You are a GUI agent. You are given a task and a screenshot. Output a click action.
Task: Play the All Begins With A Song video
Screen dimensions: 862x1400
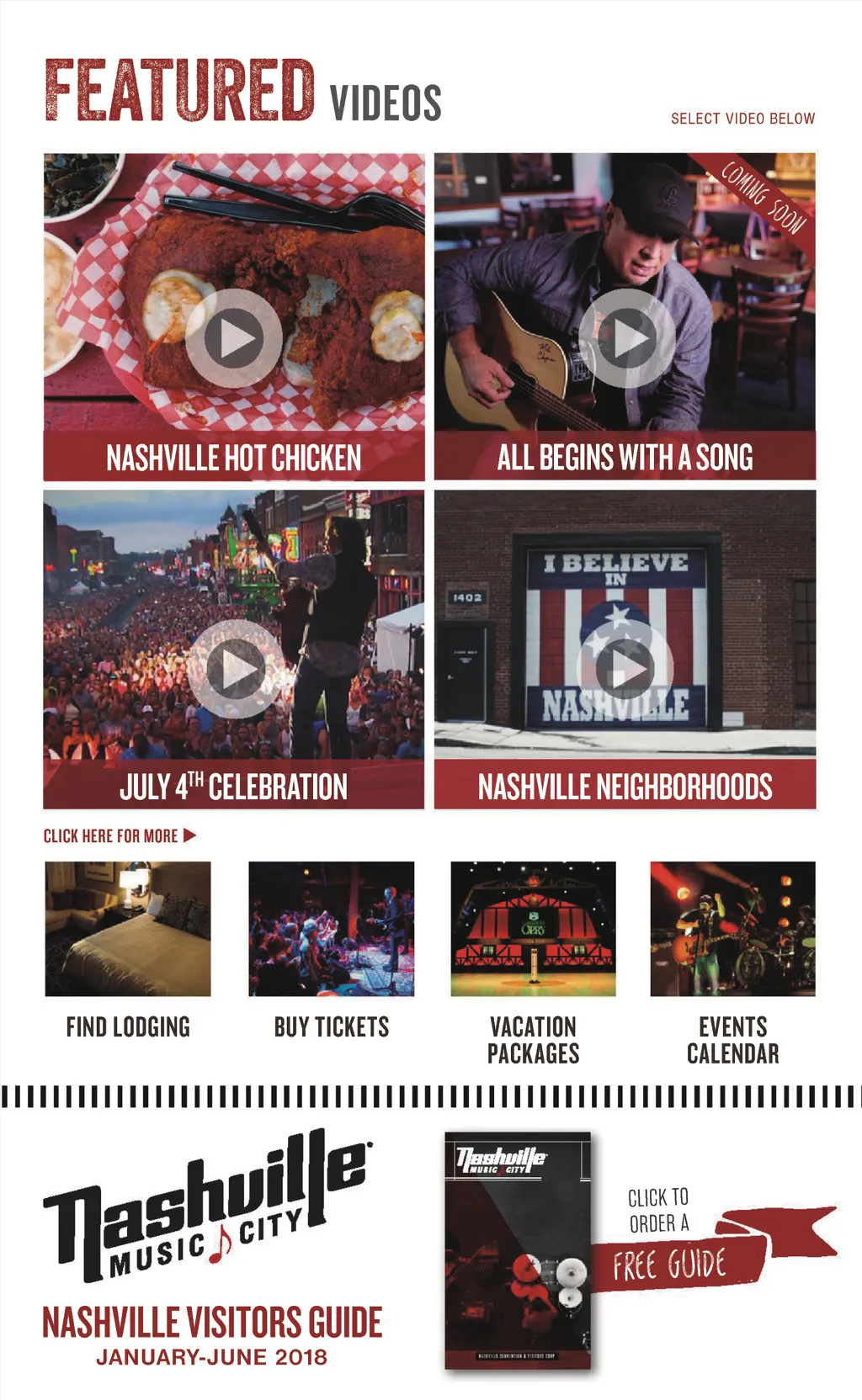(627, 338)
